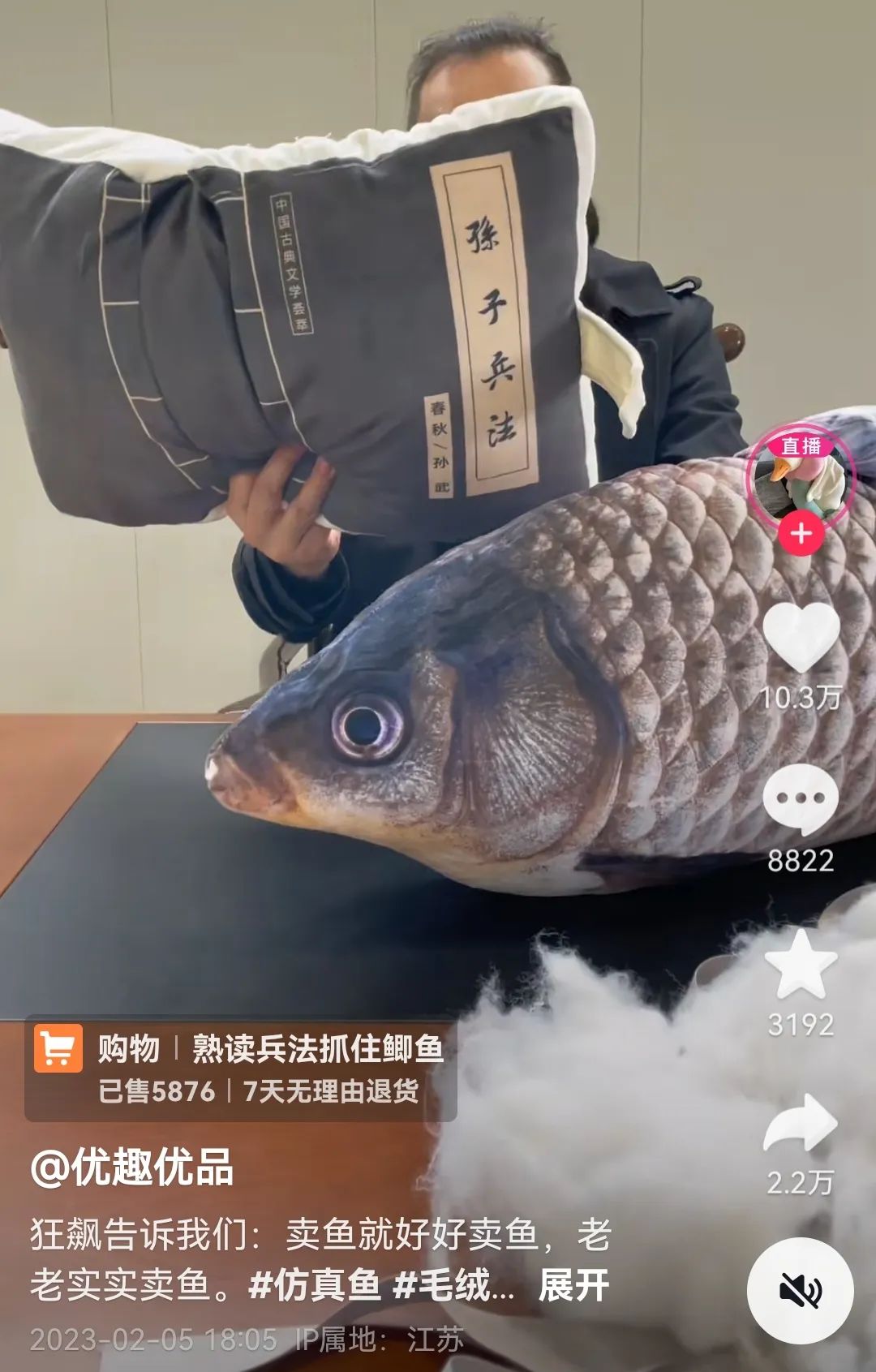Screen dimensions: 876x1372
Task: Share this video
Action: tap(801, 1123)
